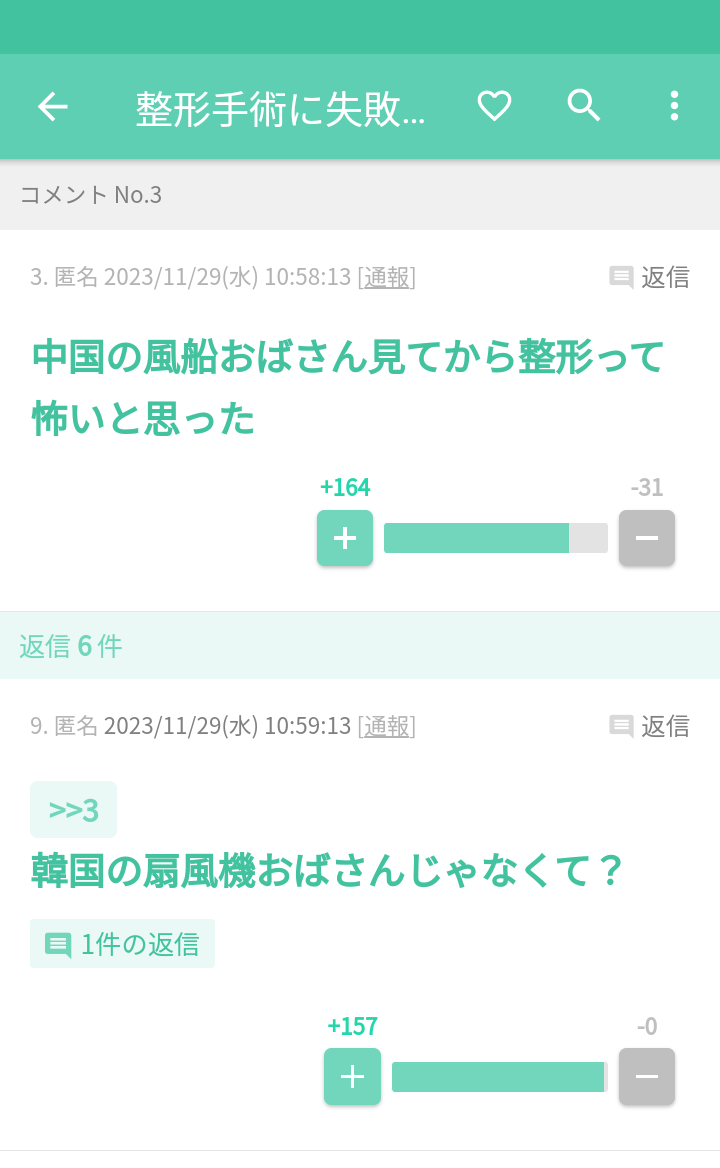
Task: Reply to comment 3 with 返信
Action: pyautogui.click(x=650, y=277)
